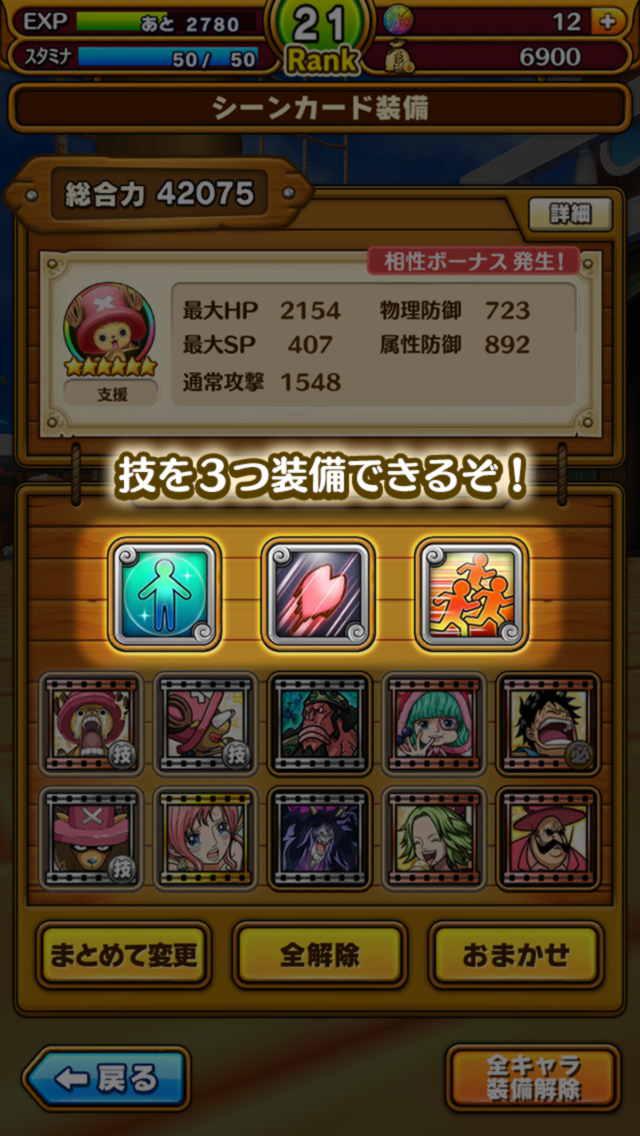Choose the mustached man in red hat card
This screenshot has width=640, height=1136.
click(x=548, y=837)
